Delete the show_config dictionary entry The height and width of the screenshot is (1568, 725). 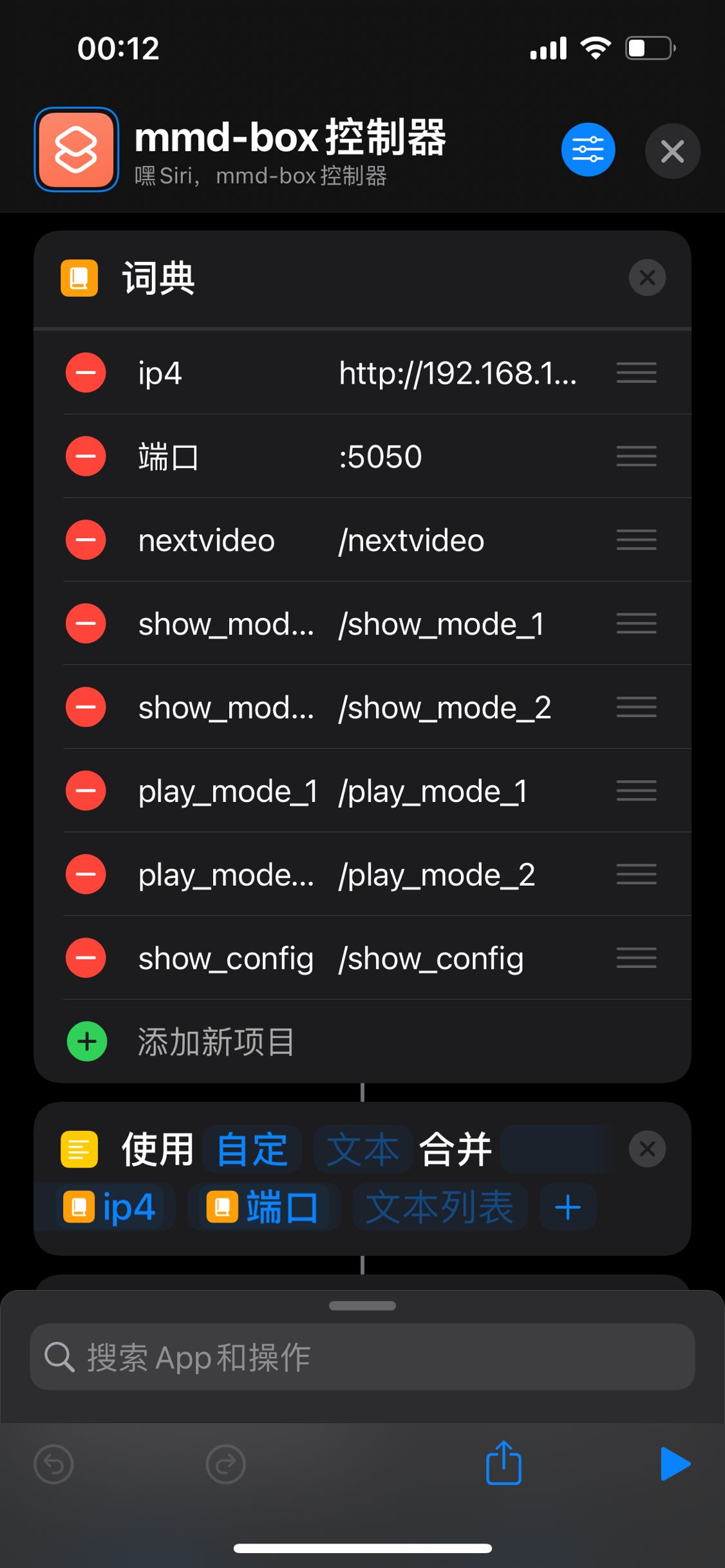[86, 958]
